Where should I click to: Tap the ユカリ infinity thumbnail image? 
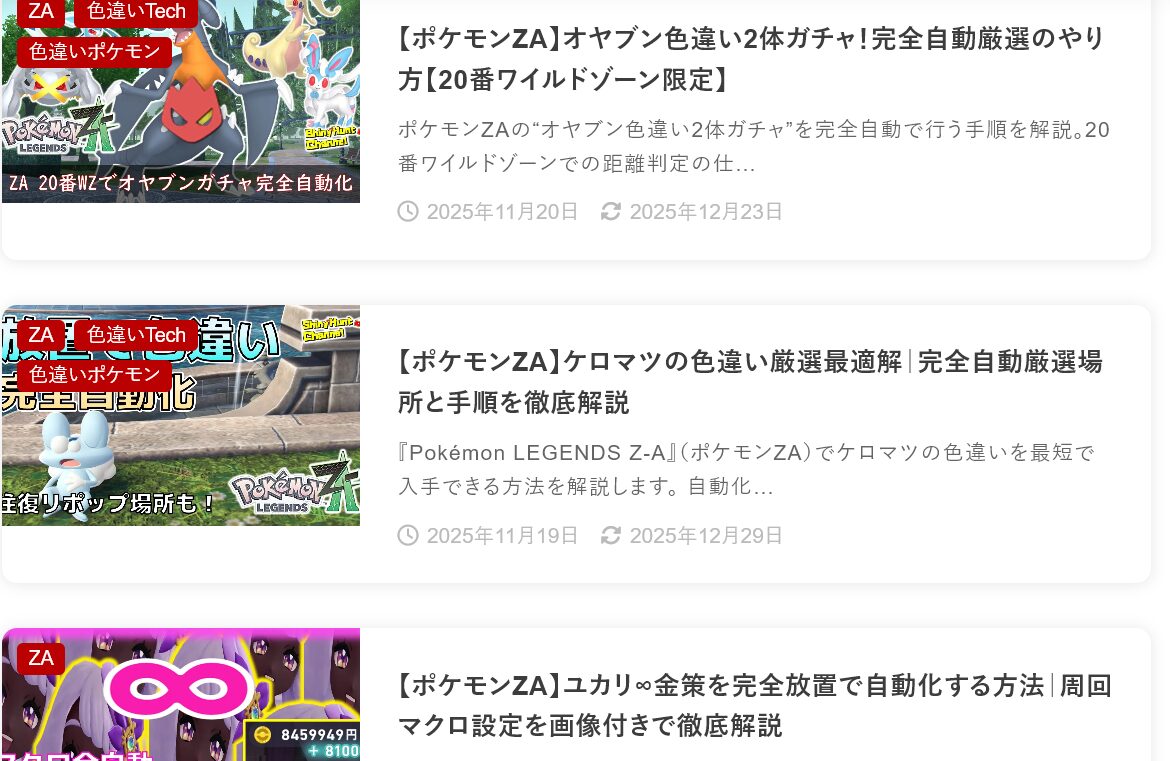181,700
